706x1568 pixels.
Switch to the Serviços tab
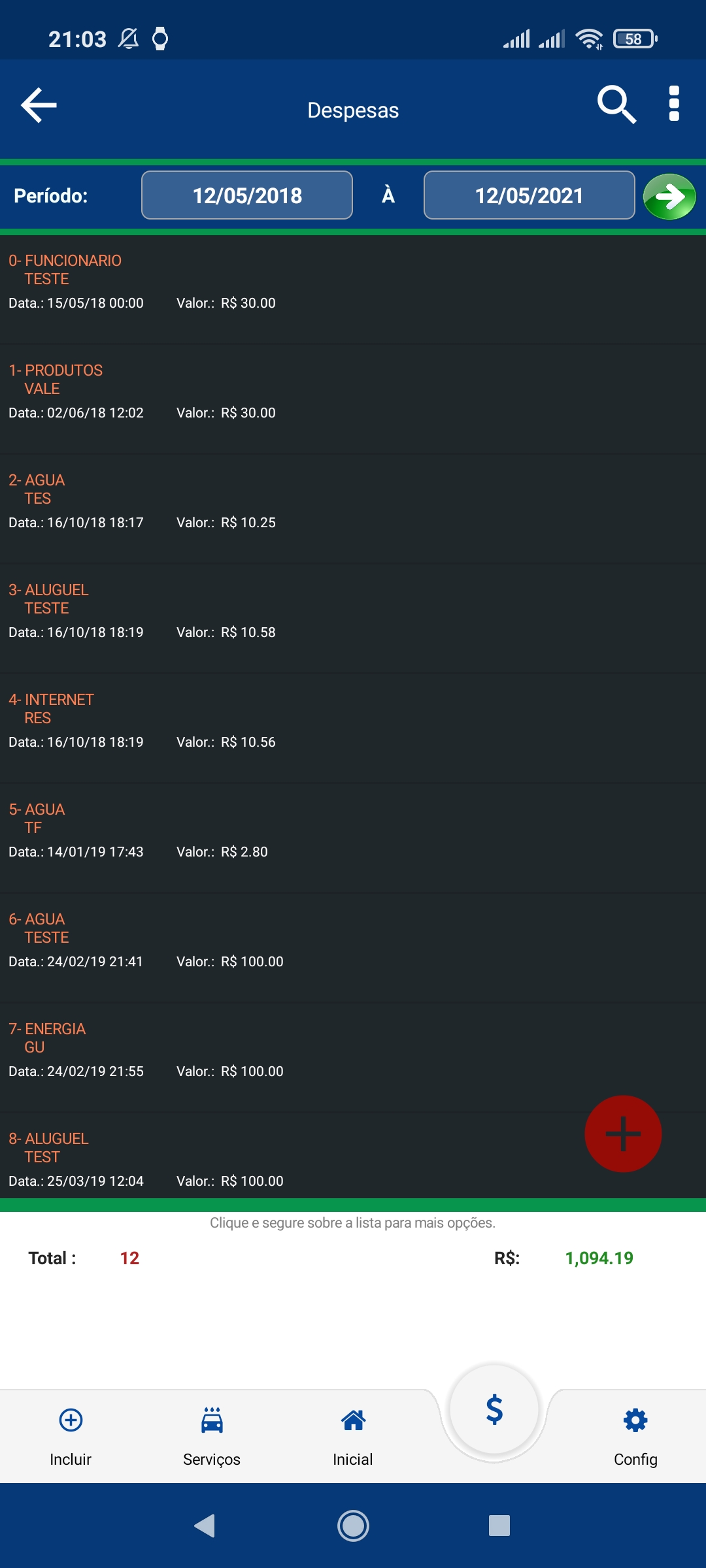tap(212, 1435)
